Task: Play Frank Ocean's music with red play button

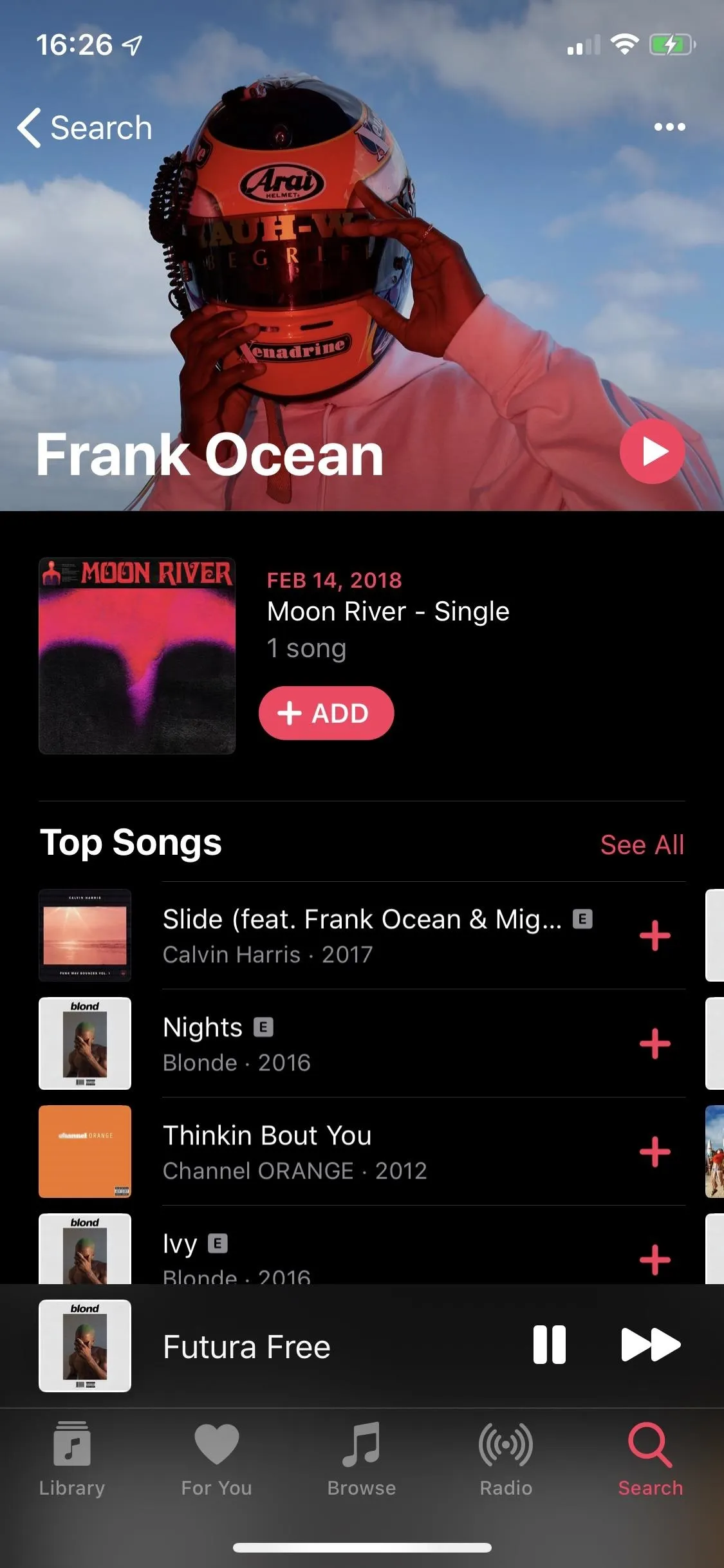Action: point(652,451)
